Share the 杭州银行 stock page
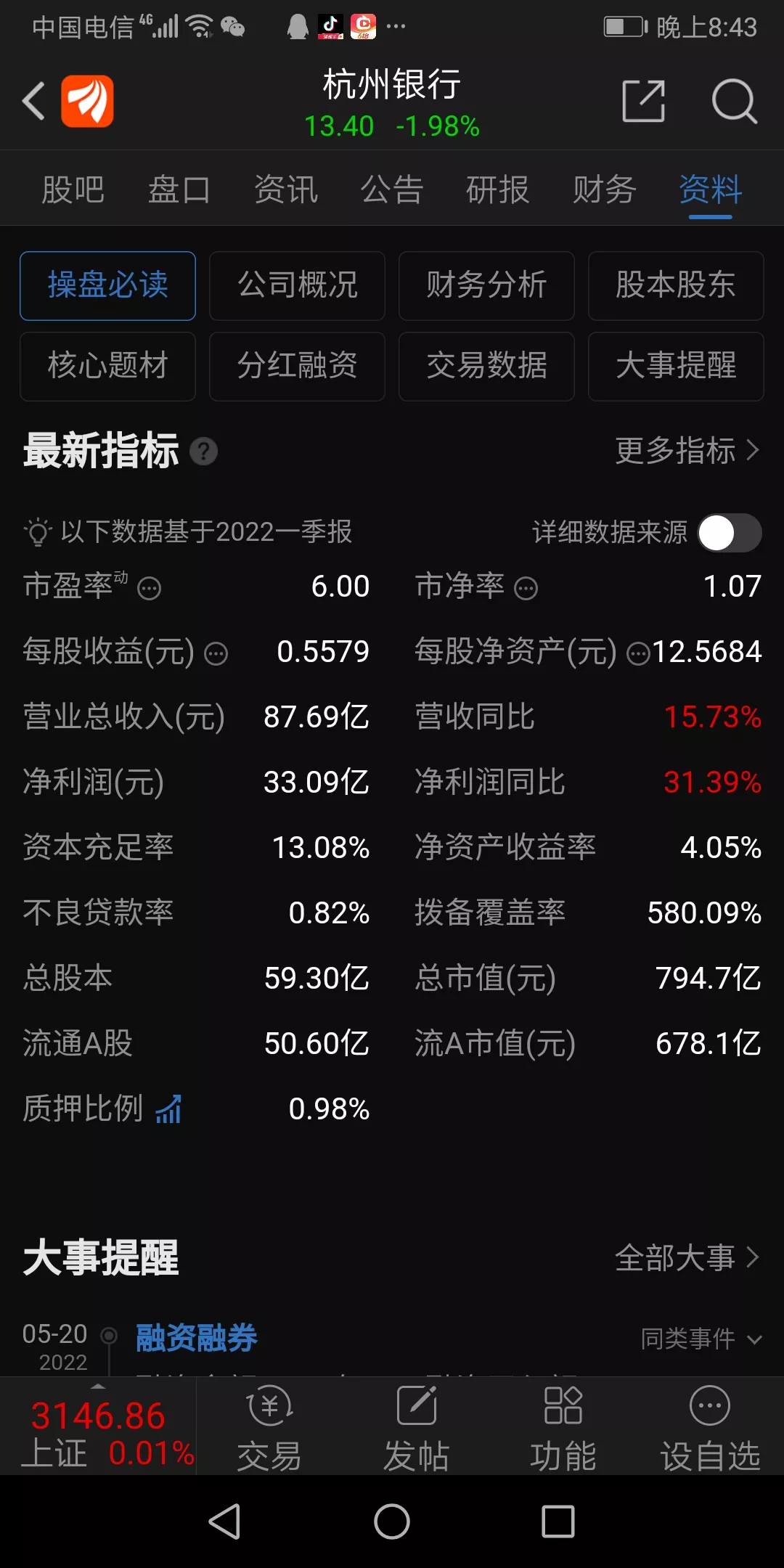The width and height of the screenshot is (784, 1568). (644, 101)
